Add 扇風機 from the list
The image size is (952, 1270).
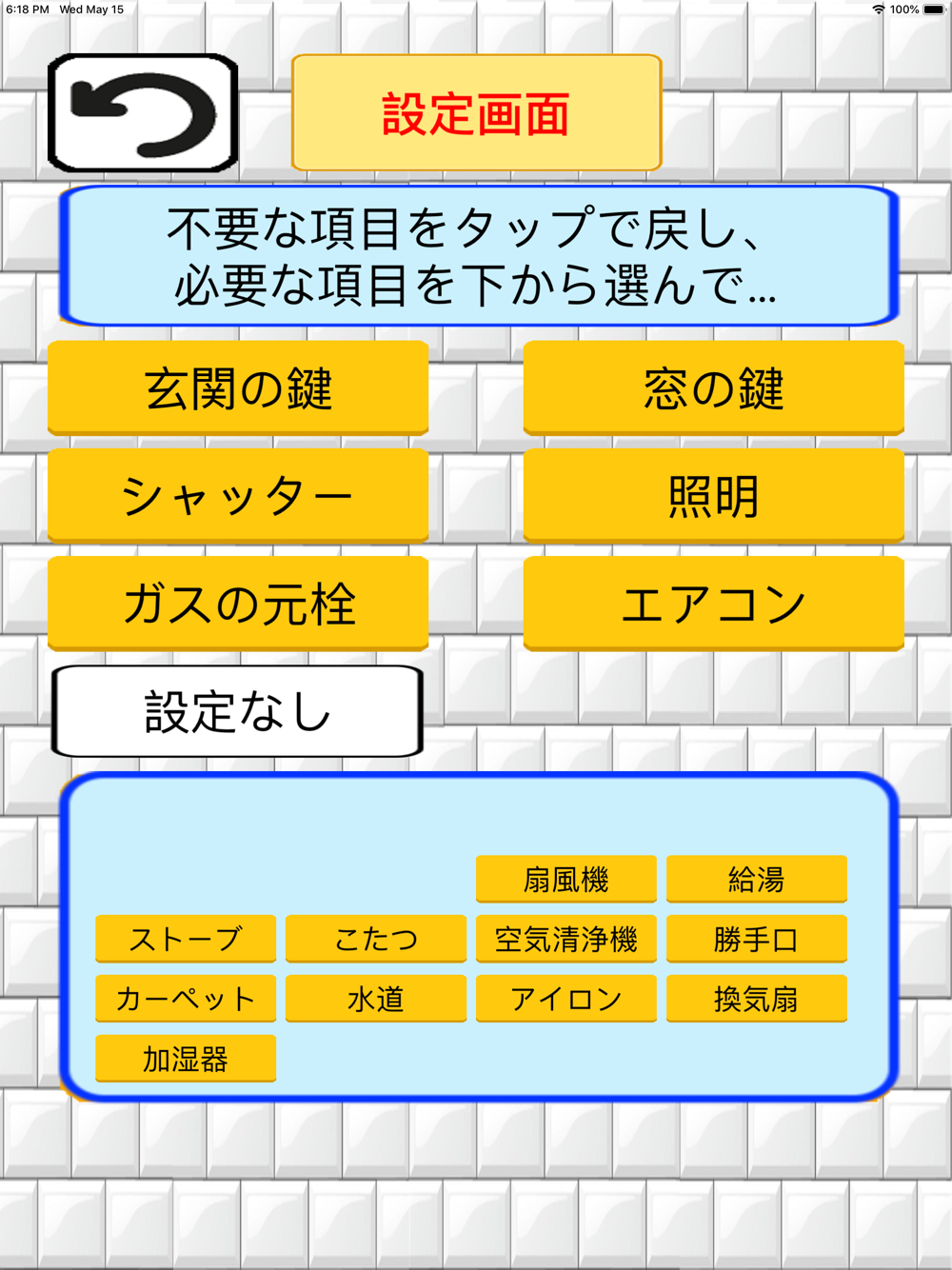point(566,879)
